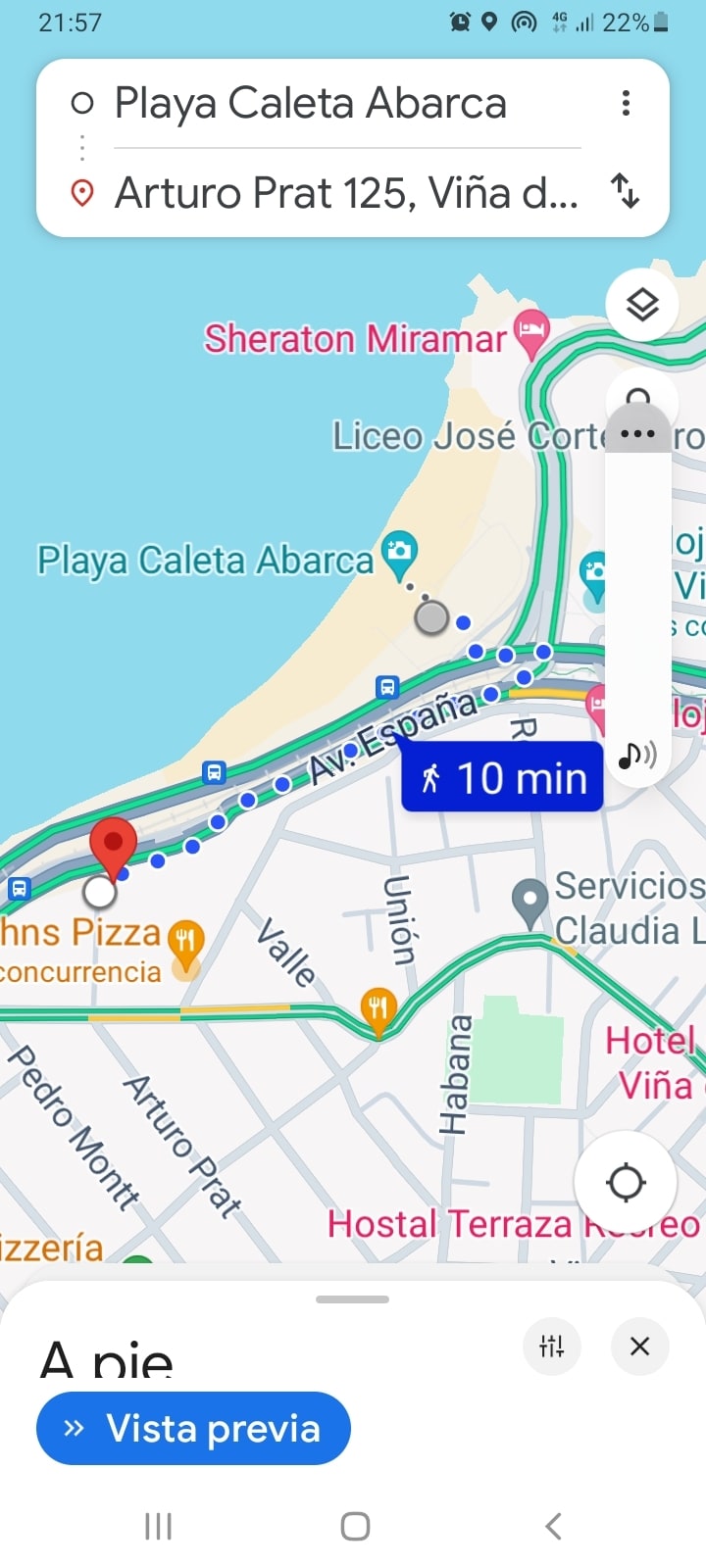Start the Vista previa route preview
706x1568 pixels.
[x=193, y=1429]
